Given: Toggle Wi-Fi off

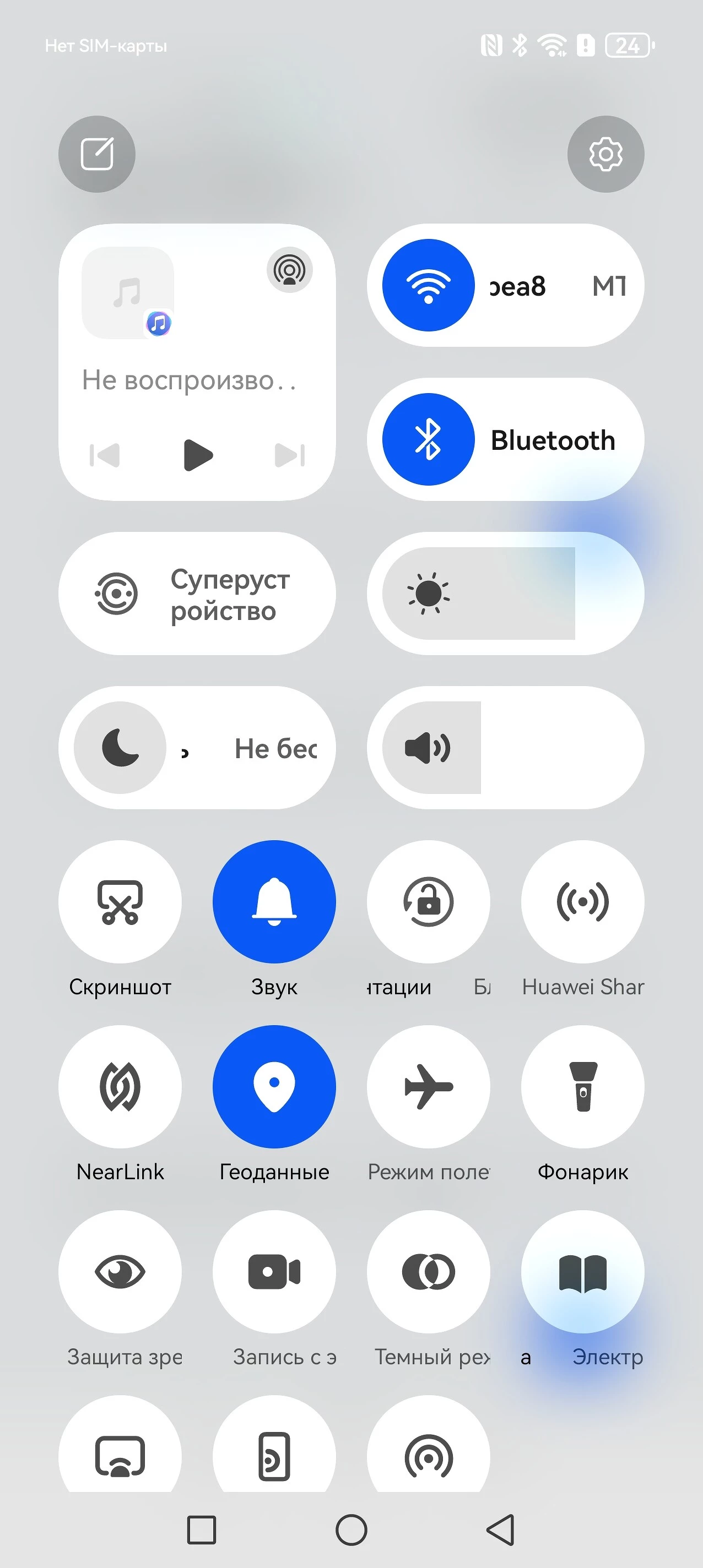Looking at the screenshot, I should click(x=428, y=285).
